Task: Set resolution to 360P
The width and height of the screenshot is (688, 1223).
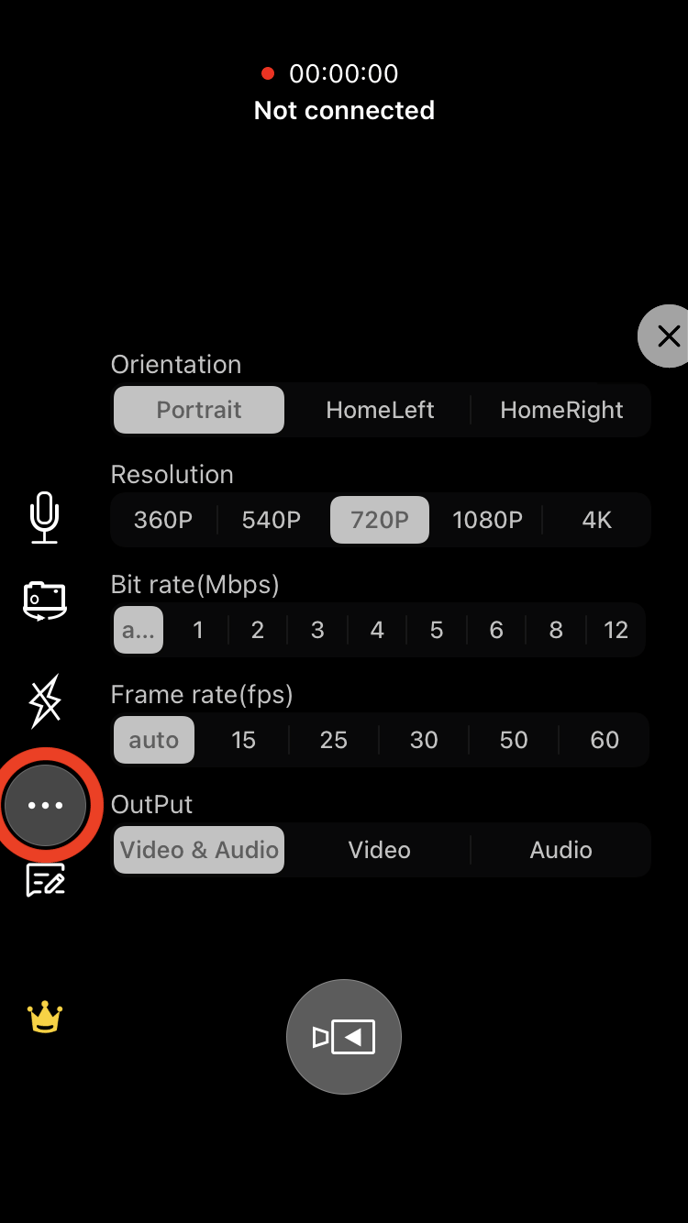Action: click(163, 520)
